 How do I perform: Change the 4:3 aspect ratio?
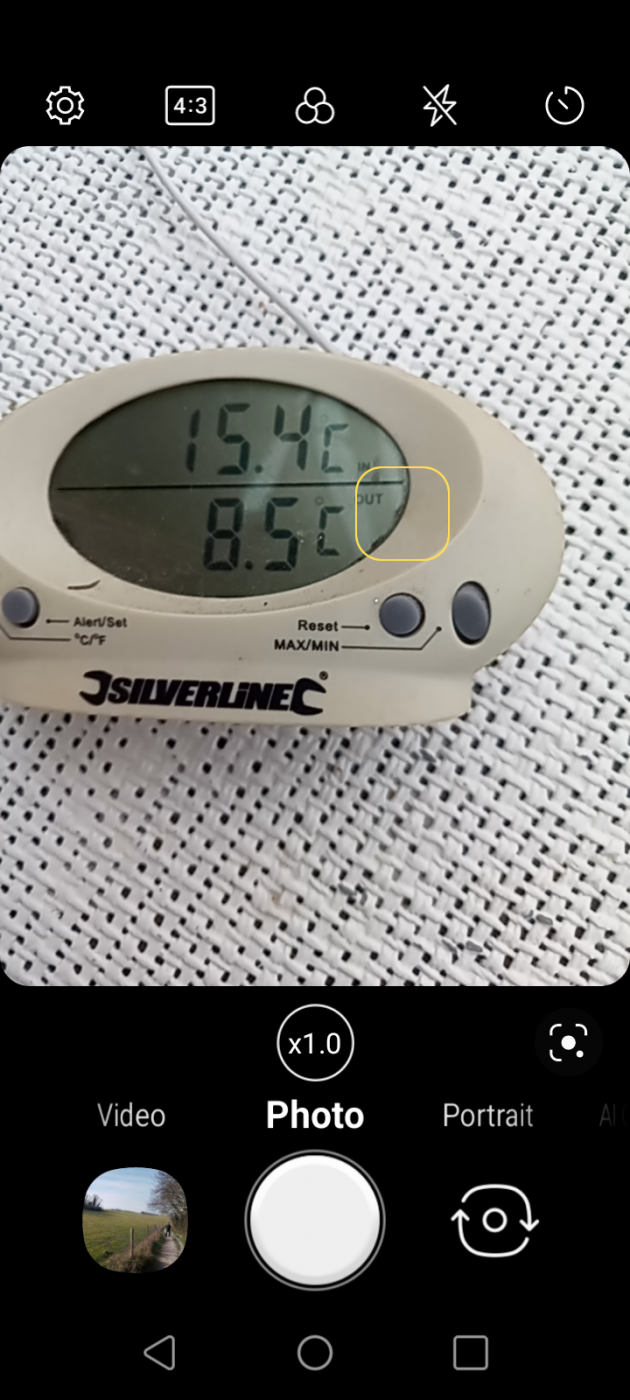click(x=190, y=105)
